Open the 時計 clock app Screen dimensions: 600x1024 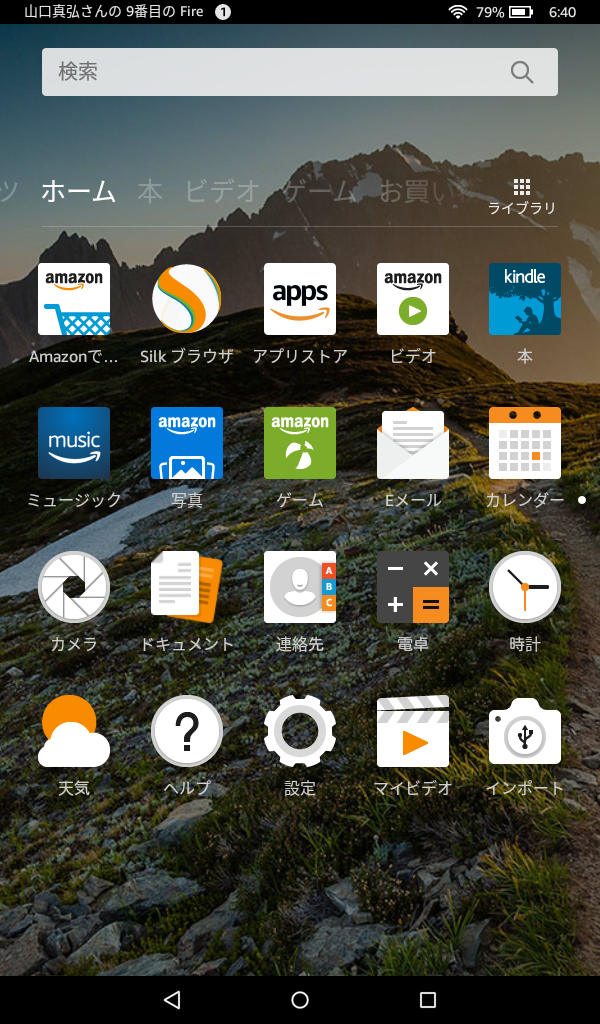click(525, 587)
